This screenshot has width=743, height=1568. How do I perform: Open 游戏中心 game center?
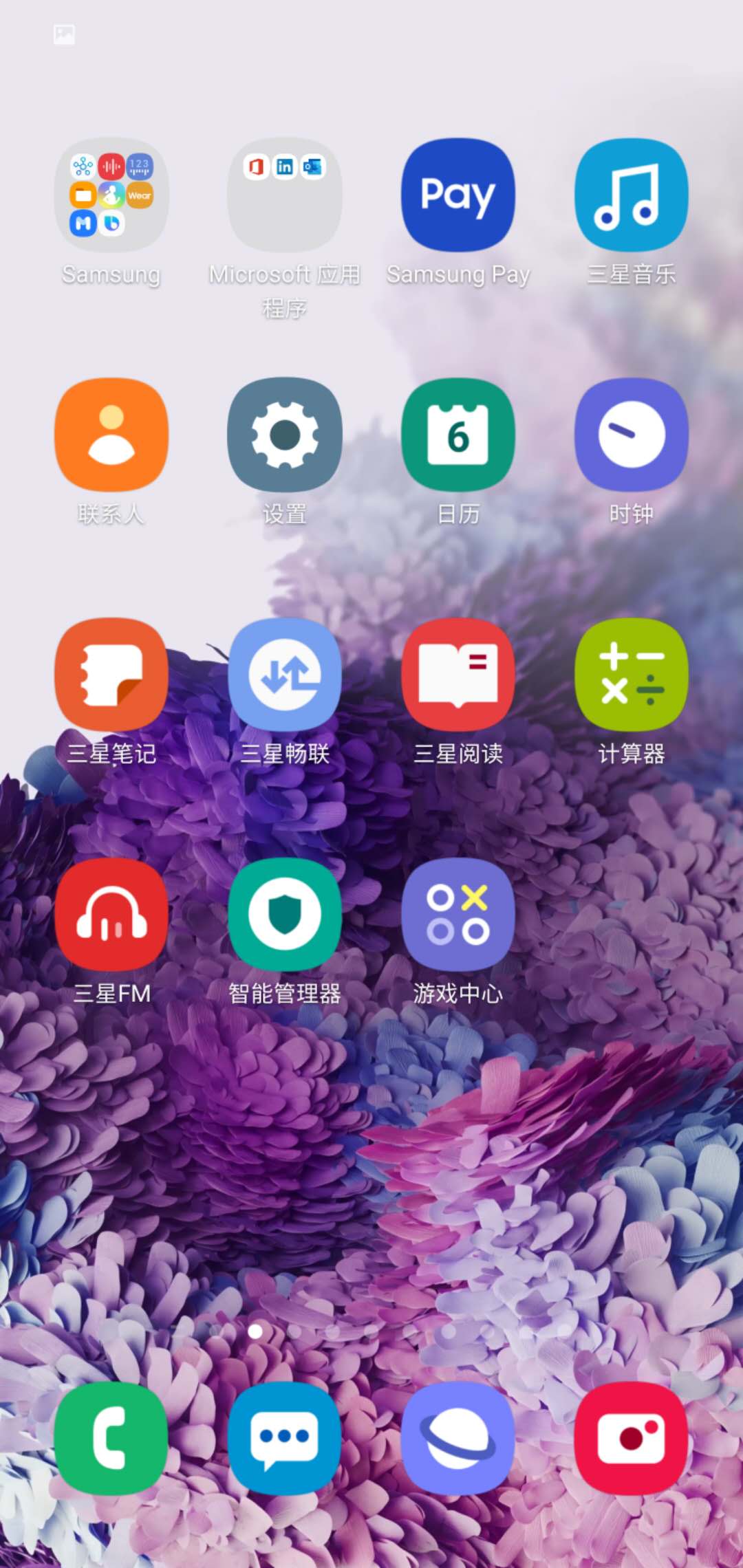(x=458, y=915)
